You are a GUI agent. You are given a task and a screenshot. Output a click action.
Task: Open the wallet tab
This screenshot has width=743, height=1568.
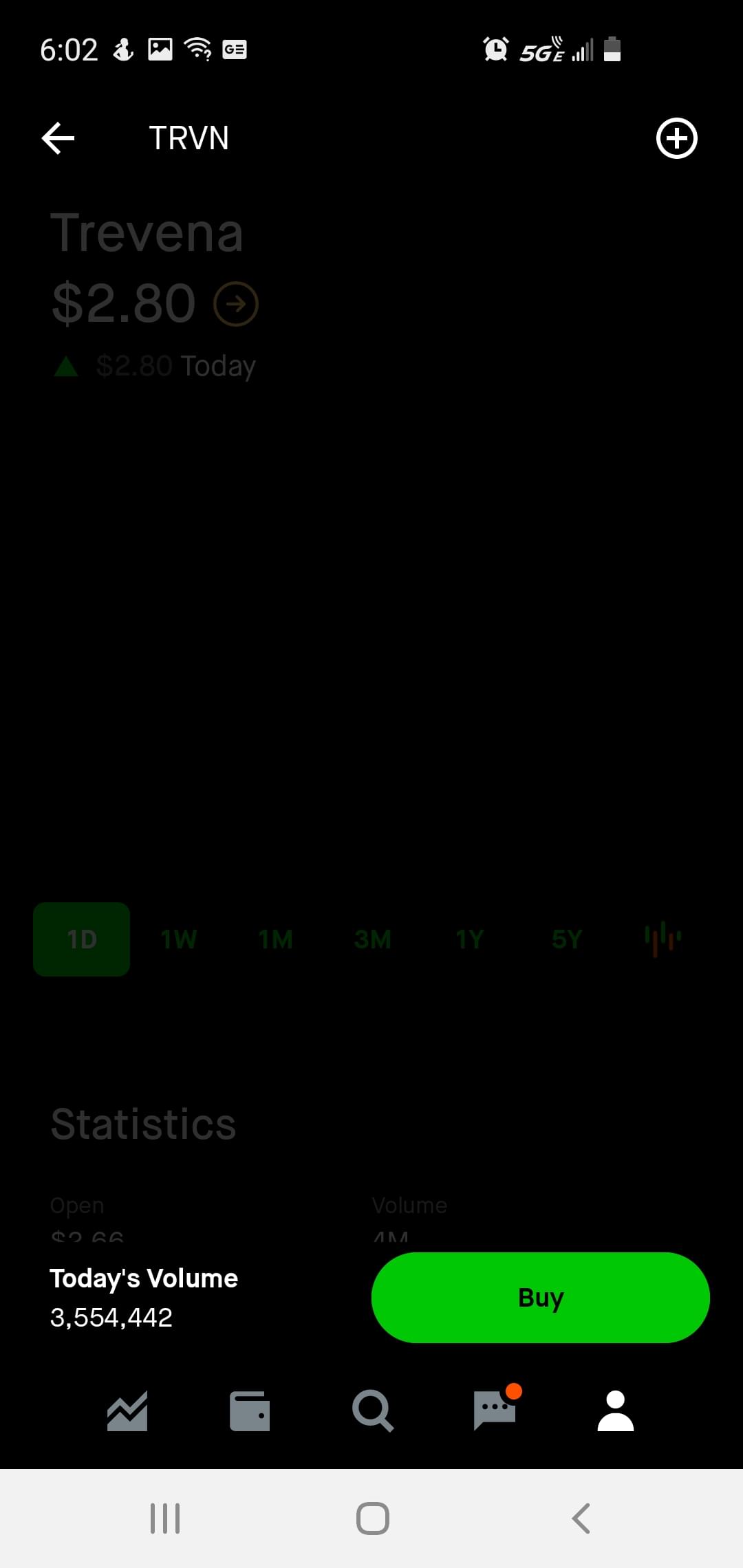(x=249, y=1411)
